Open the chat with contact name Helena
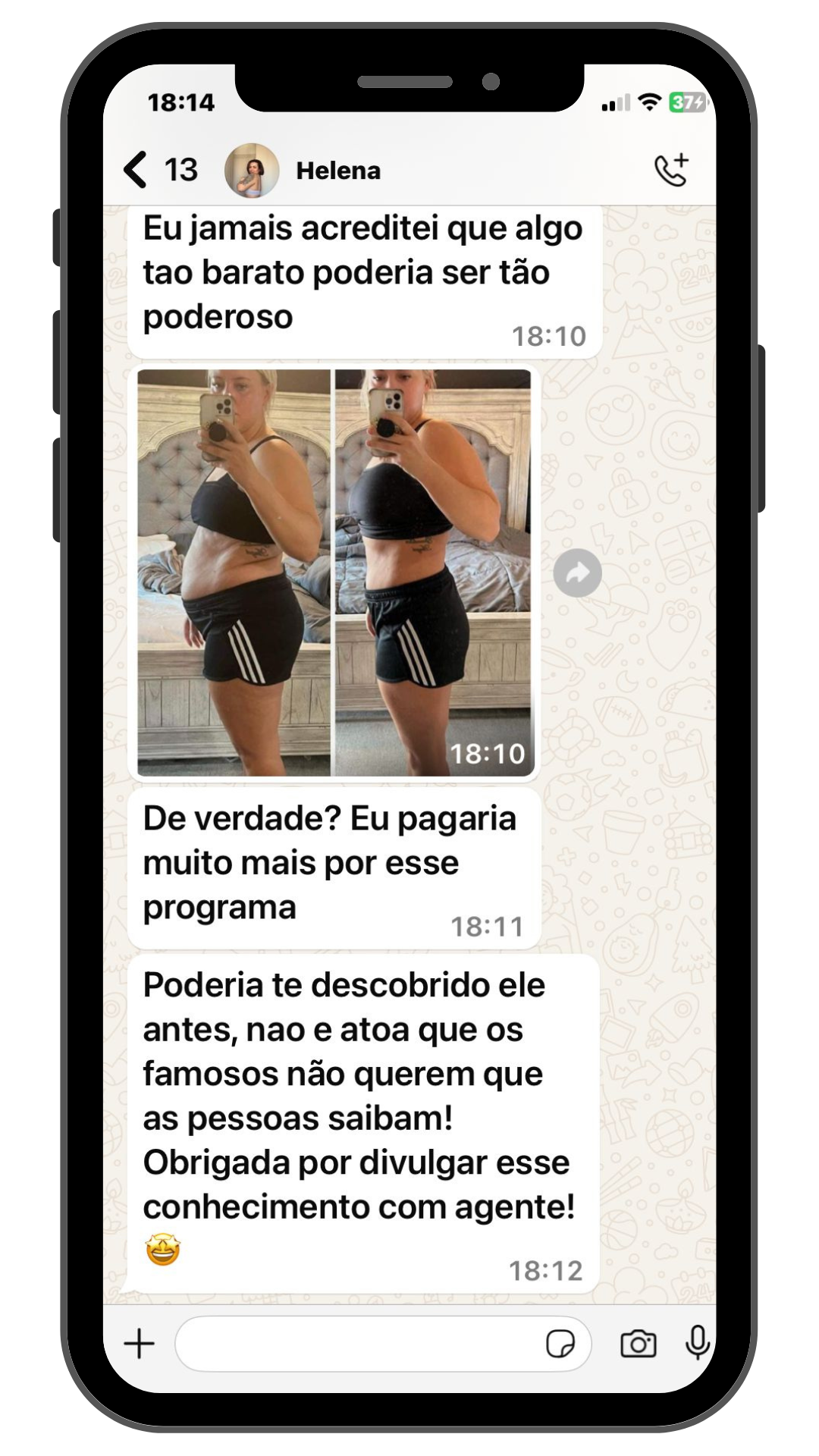This screenshot has width=819, height=1456. tap(339, 170)
